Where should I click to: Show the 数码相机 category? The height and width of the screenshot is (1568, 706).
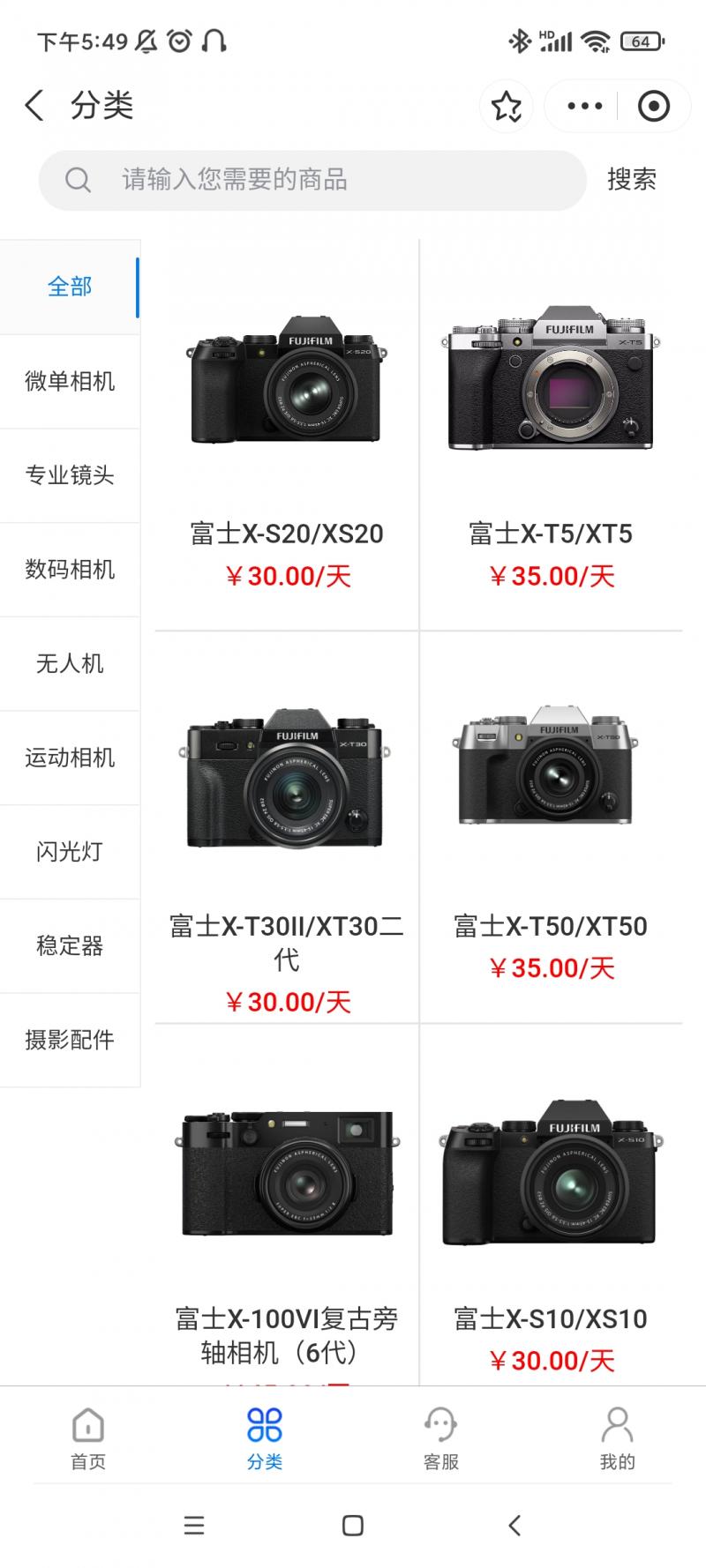(70, 570)
